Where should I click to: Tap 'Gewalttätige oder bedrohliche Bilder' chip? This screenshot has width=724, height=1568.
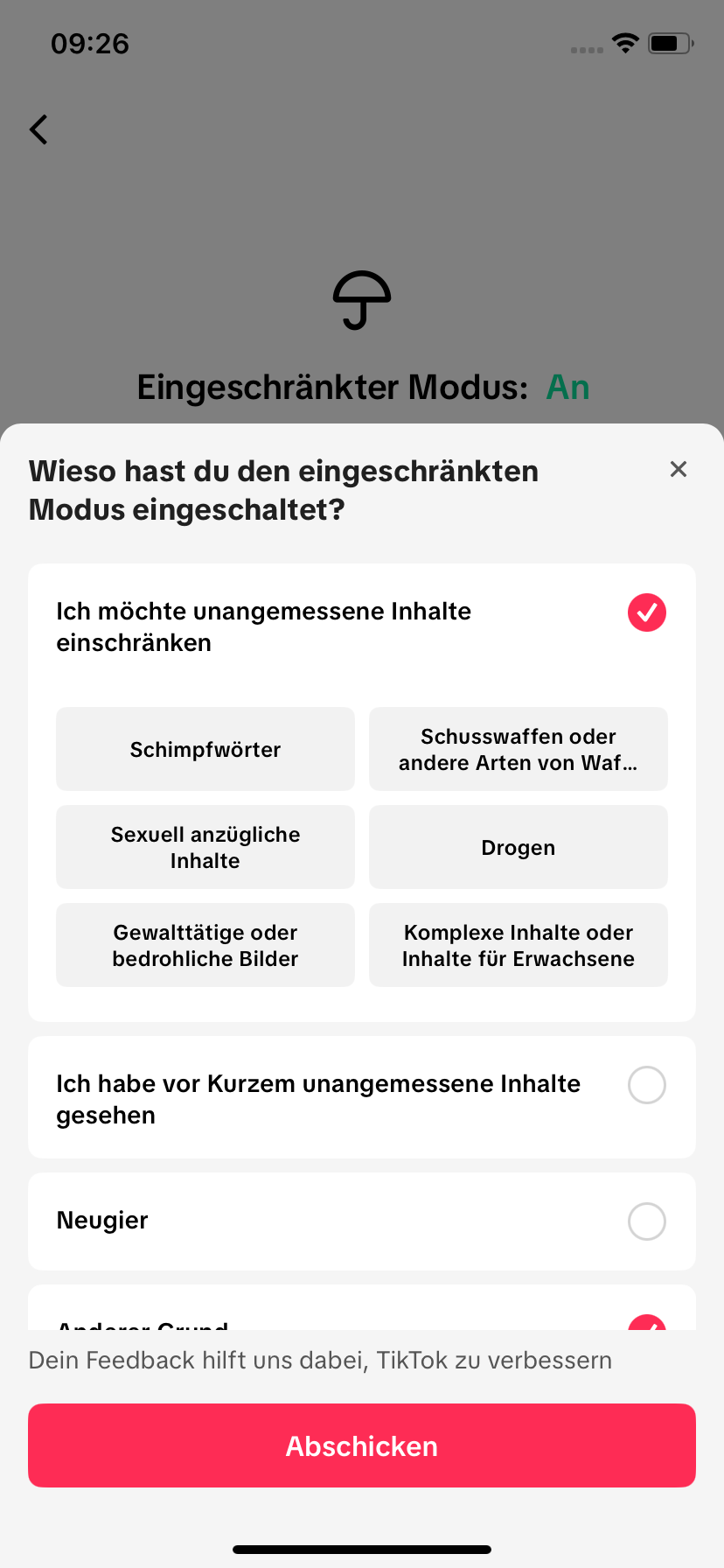pos(205,945)
